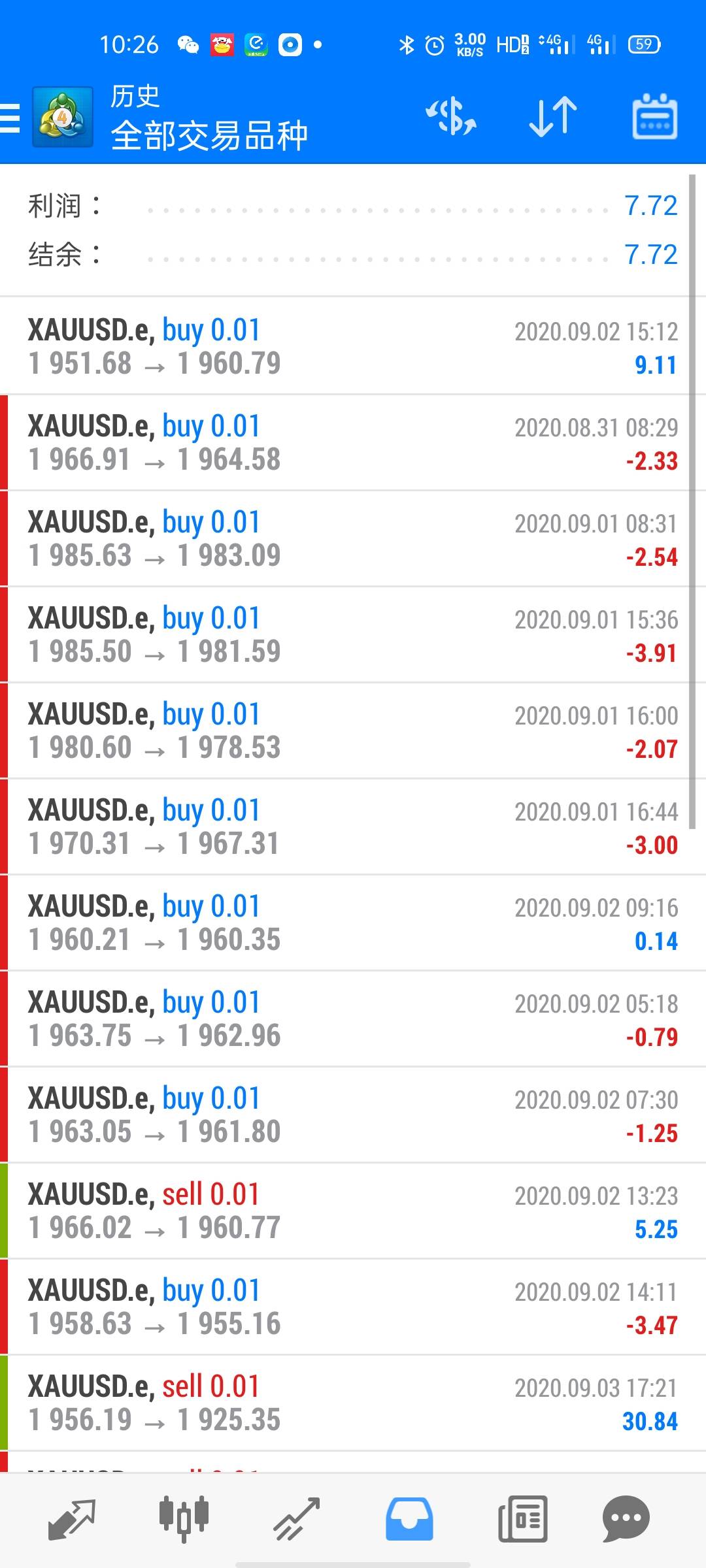Open the symbol filter dollar icon
Screen dimensions: 706x1568
coord(451,118)
